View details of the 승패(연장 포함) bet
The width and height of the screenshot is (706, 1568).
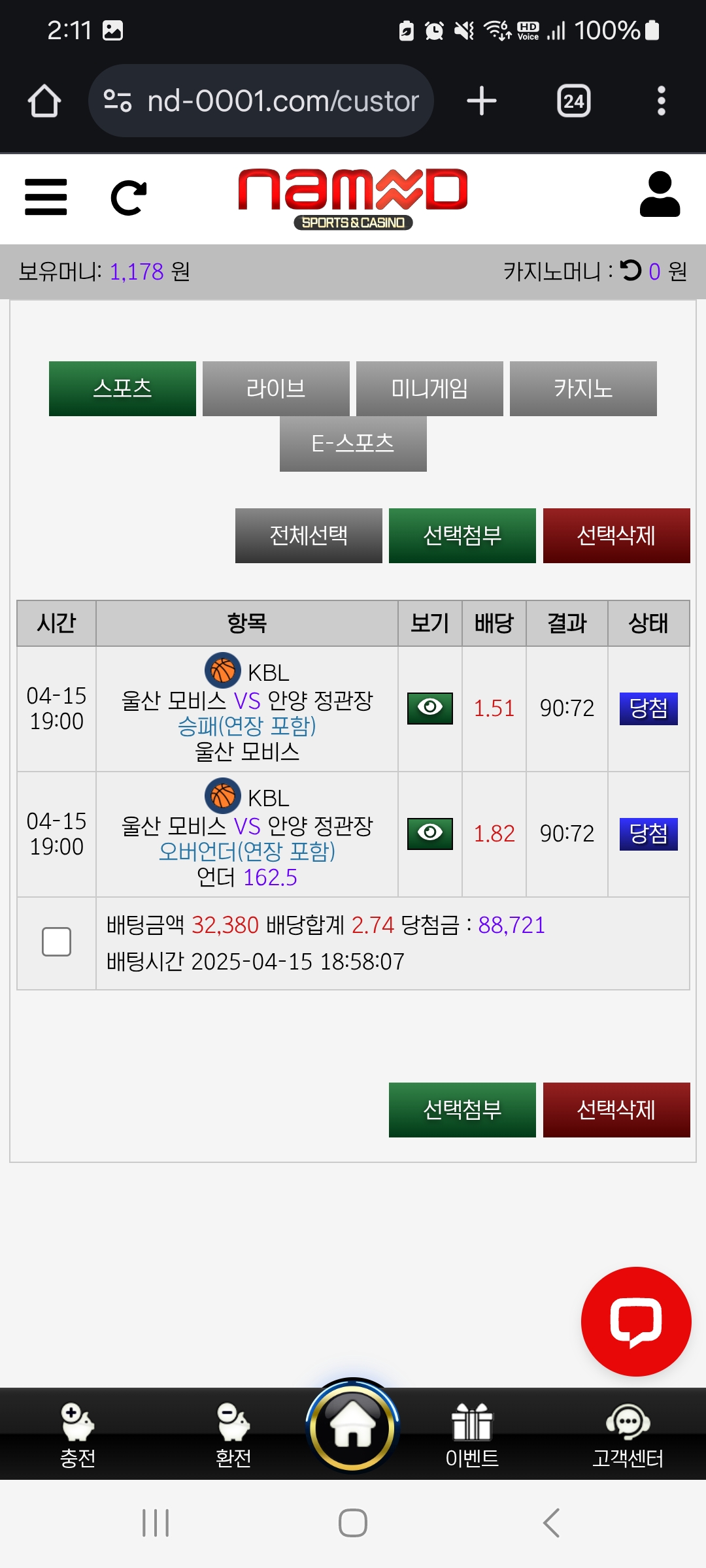tap(429, 708)
